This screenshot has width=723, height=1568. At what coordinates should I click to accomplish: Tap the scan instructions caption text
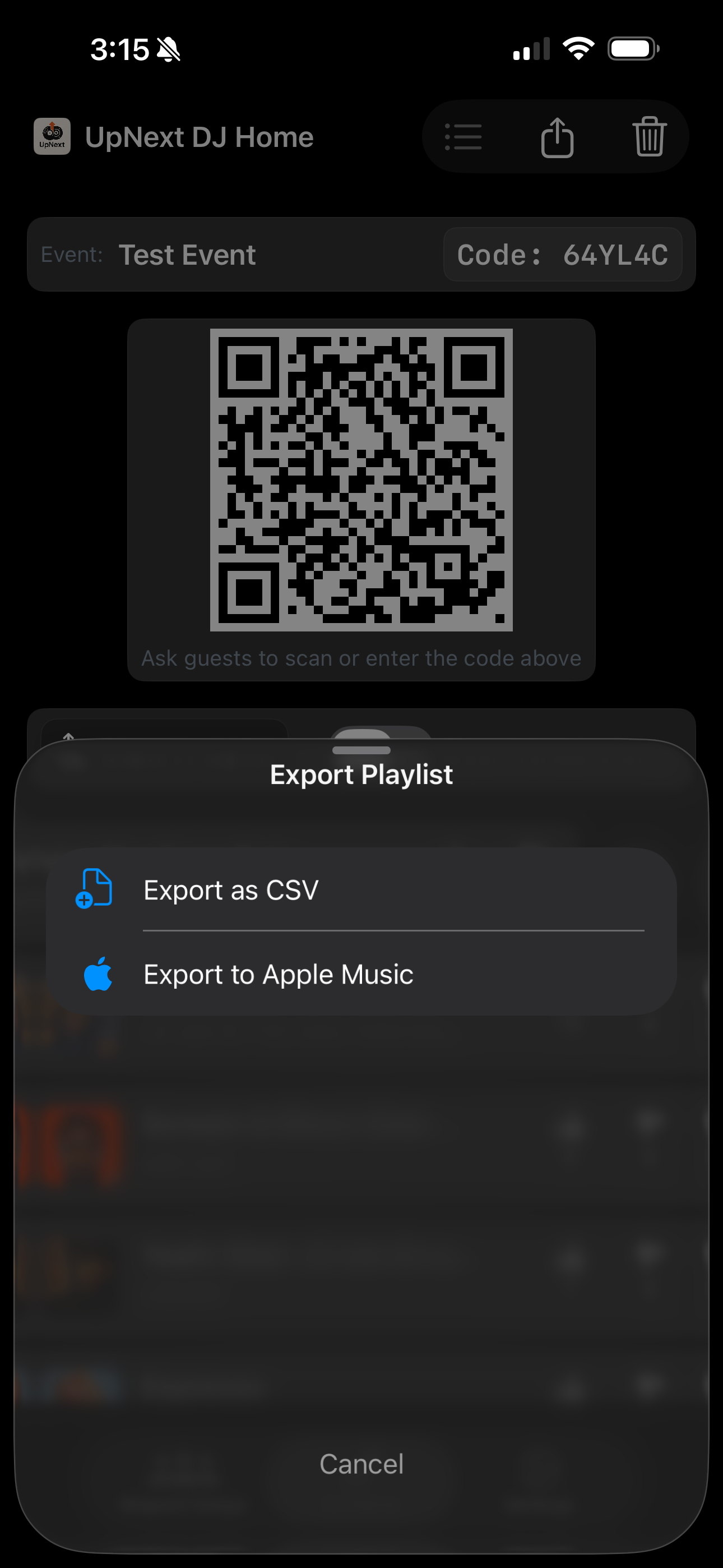click(x=361, y=658)
